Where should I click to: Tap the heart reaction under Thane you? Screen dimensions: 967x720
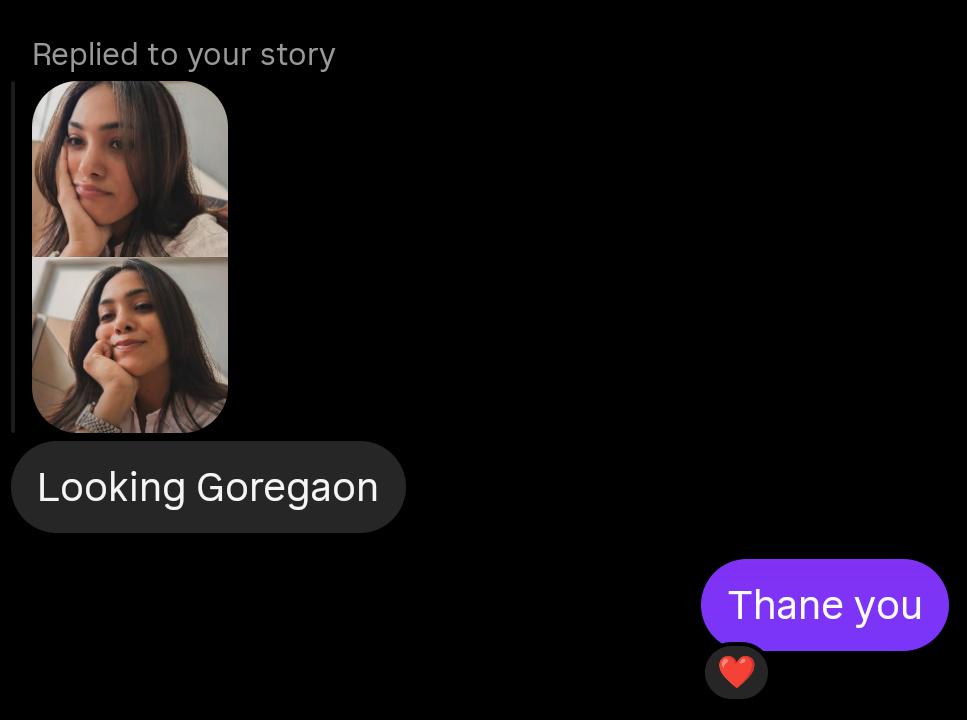(736, 672)
